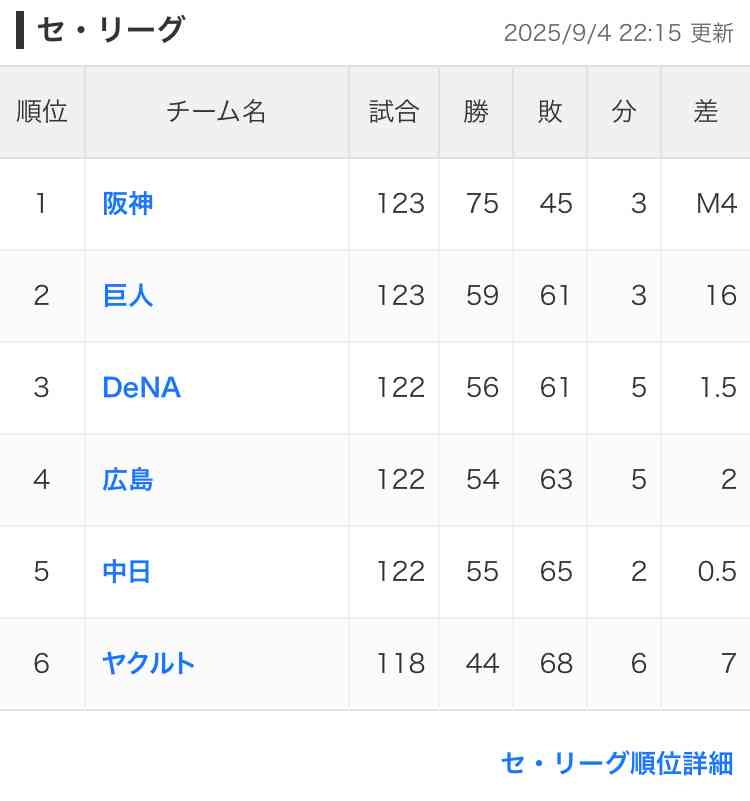Image resolution: width=750 pixels, height=801 pixels.
Task: Click the 試合 column header
Action: [x=393, y=112]
